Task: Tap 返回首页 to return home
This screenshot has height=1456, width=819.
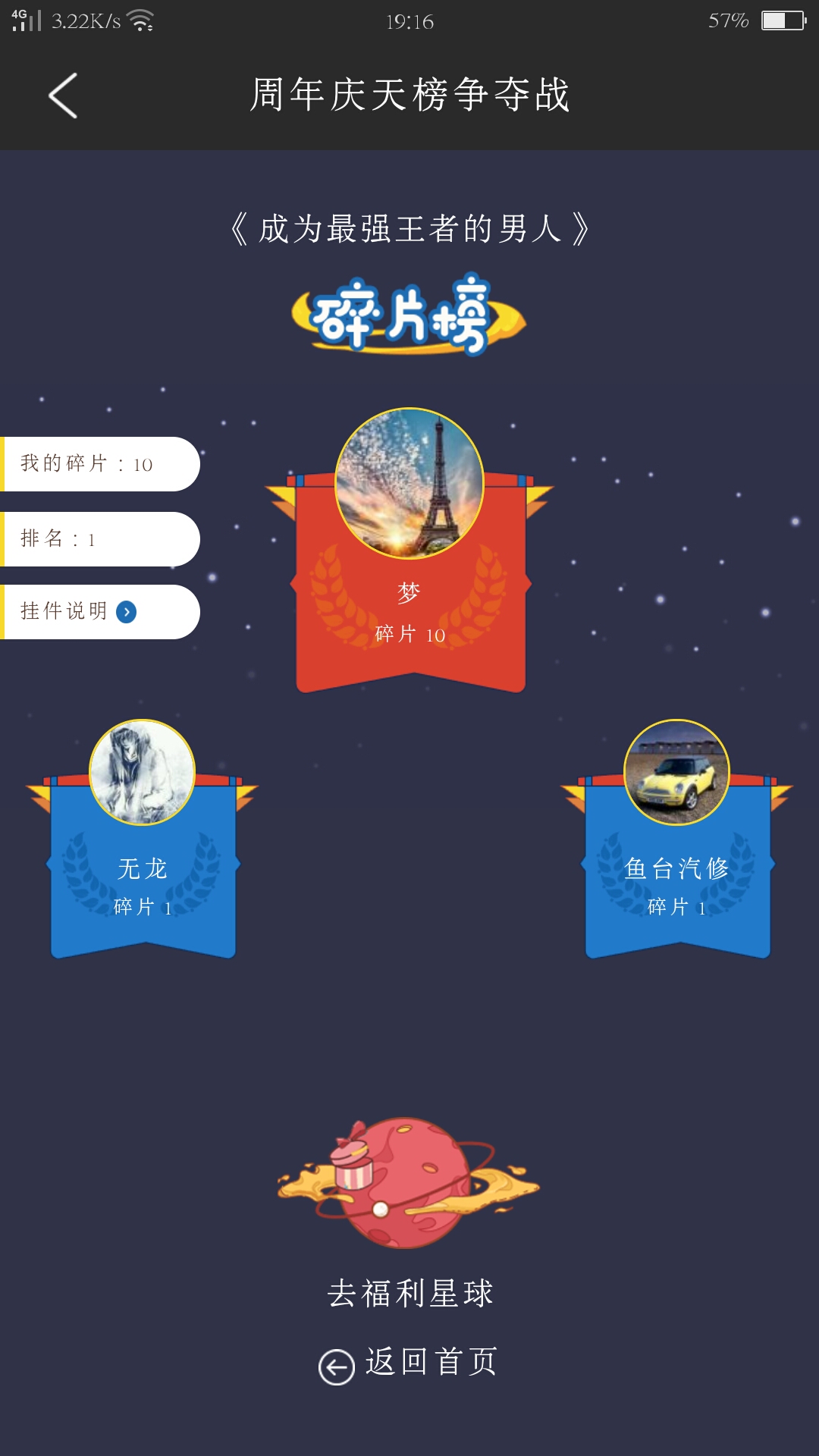Action: (x=409, y=1363)
